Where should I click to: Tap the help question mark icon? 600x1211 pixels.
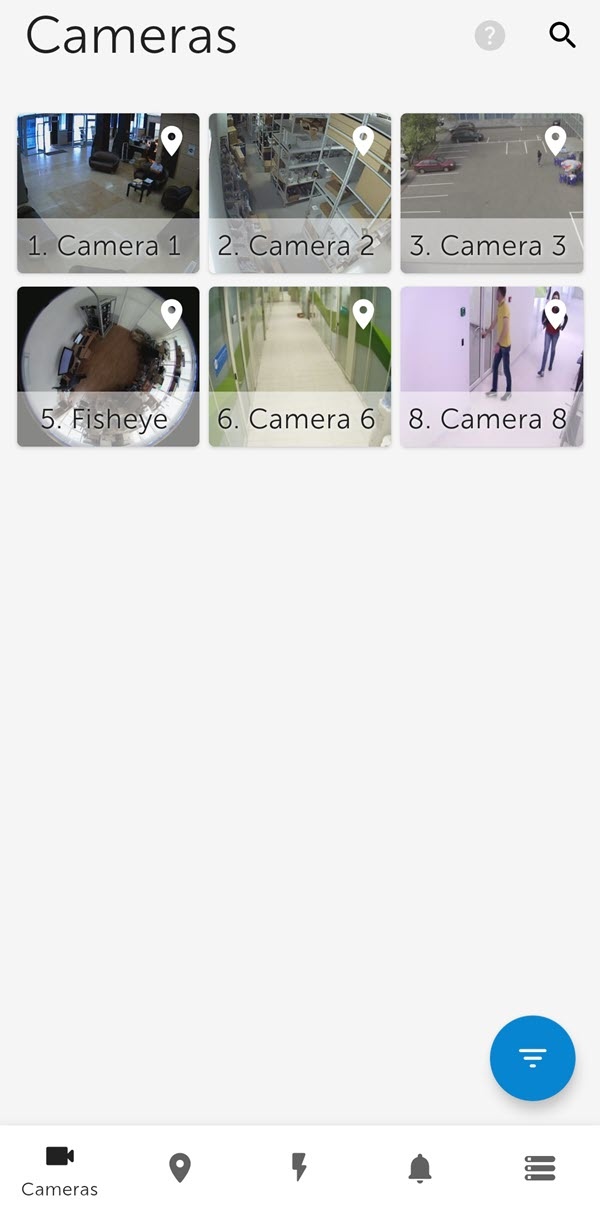490,36
